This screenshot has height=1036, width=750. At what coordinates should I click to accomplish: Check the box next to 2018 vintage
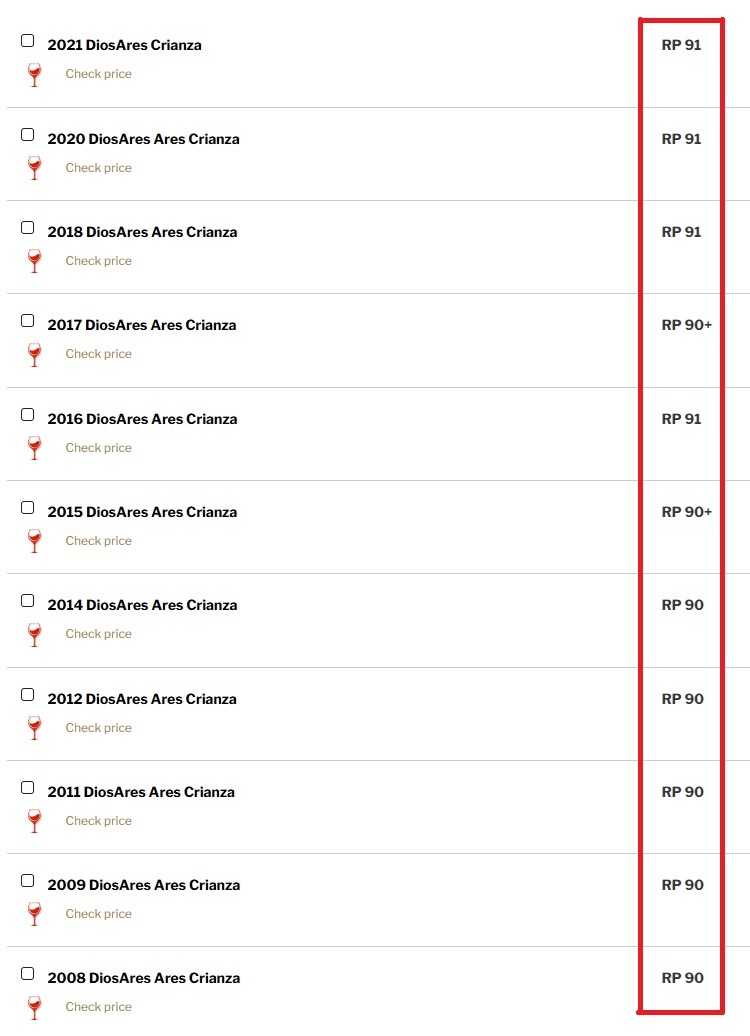point(28,227)
